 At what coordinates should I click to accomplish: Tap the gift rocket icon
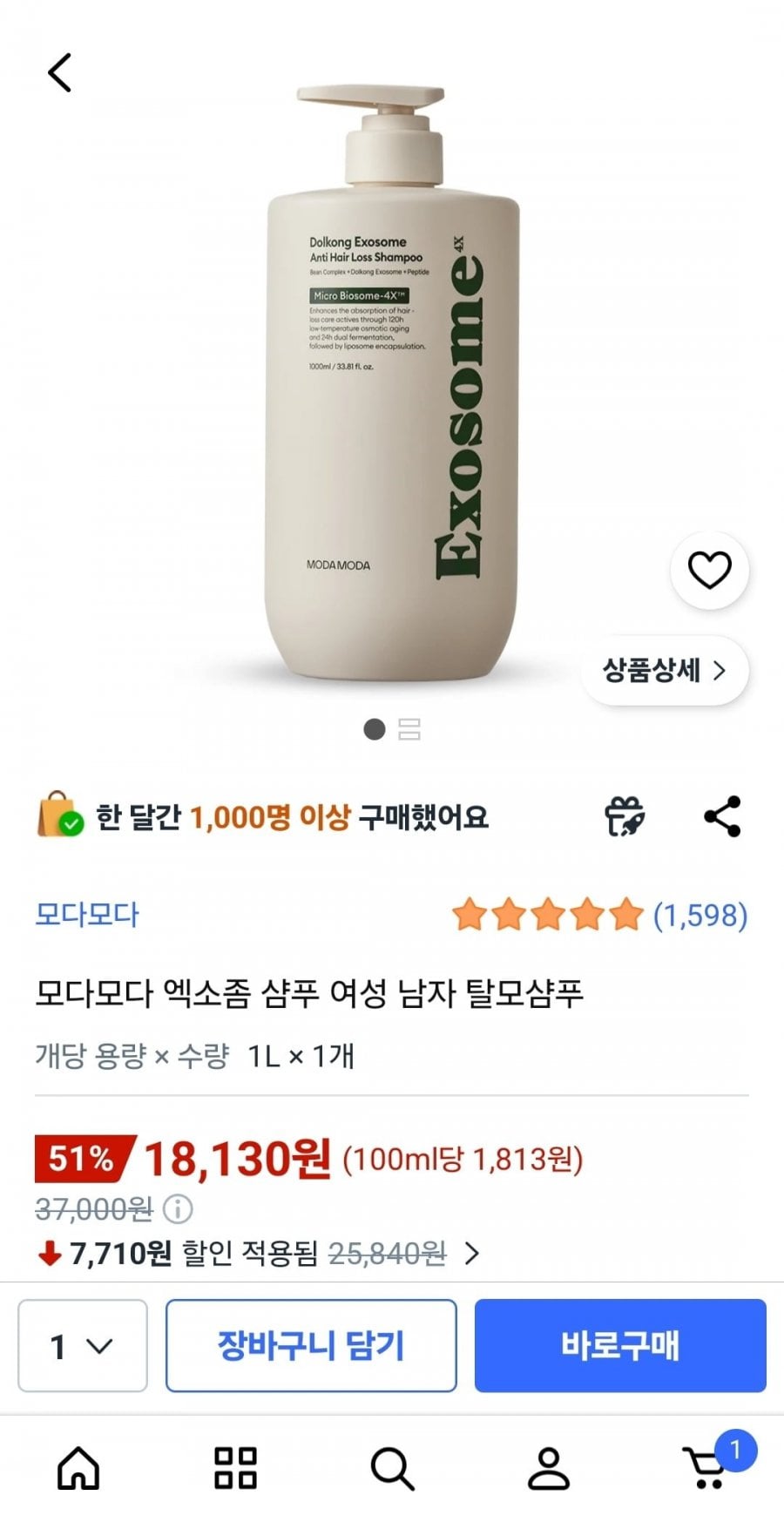coord(625,816)
